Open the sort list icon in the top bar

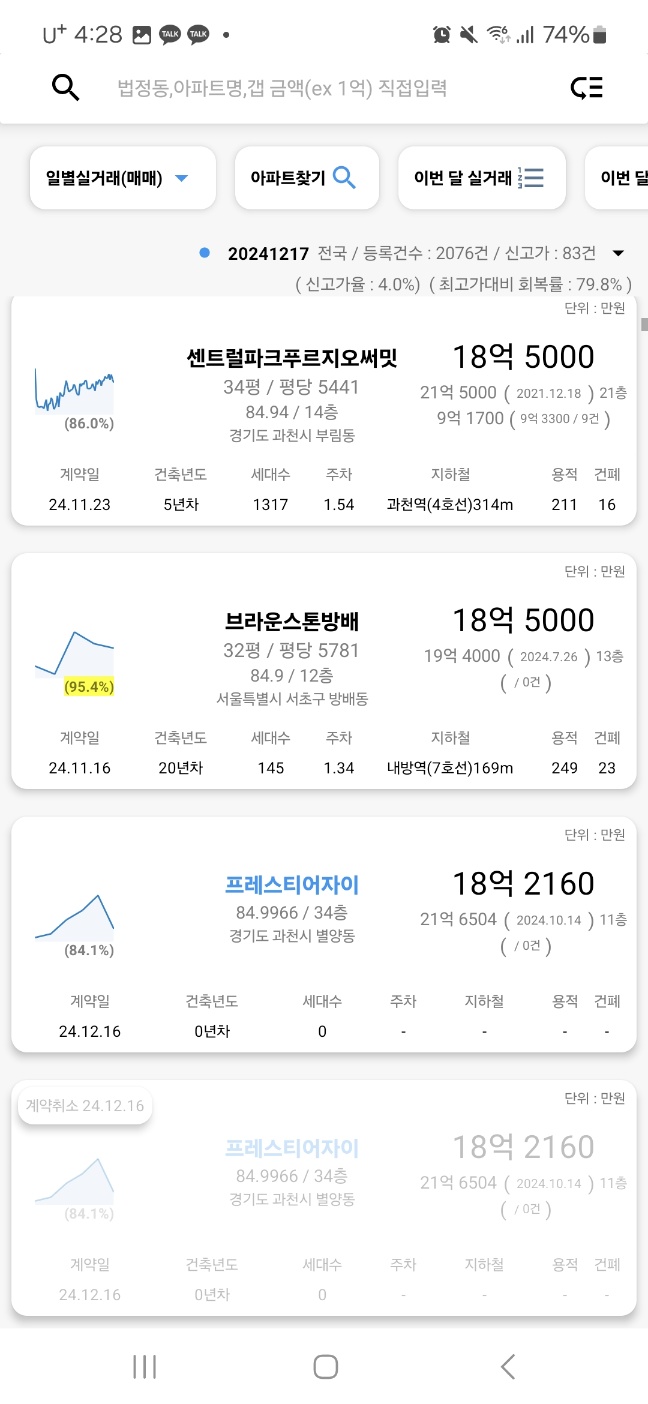pos(587,88)
